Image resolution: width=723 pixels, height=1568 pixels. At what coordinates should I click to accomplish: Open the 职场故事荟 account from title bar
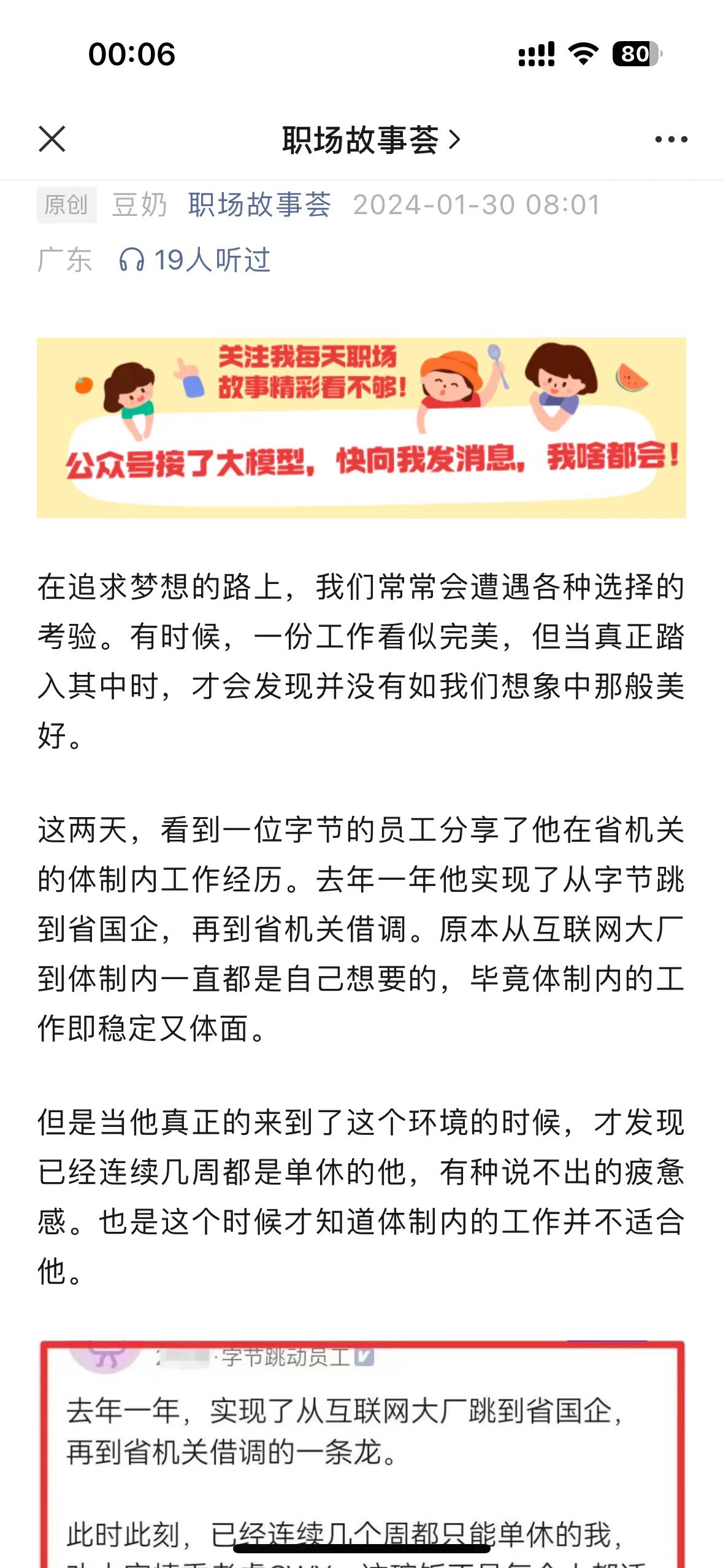pos(371,140)
